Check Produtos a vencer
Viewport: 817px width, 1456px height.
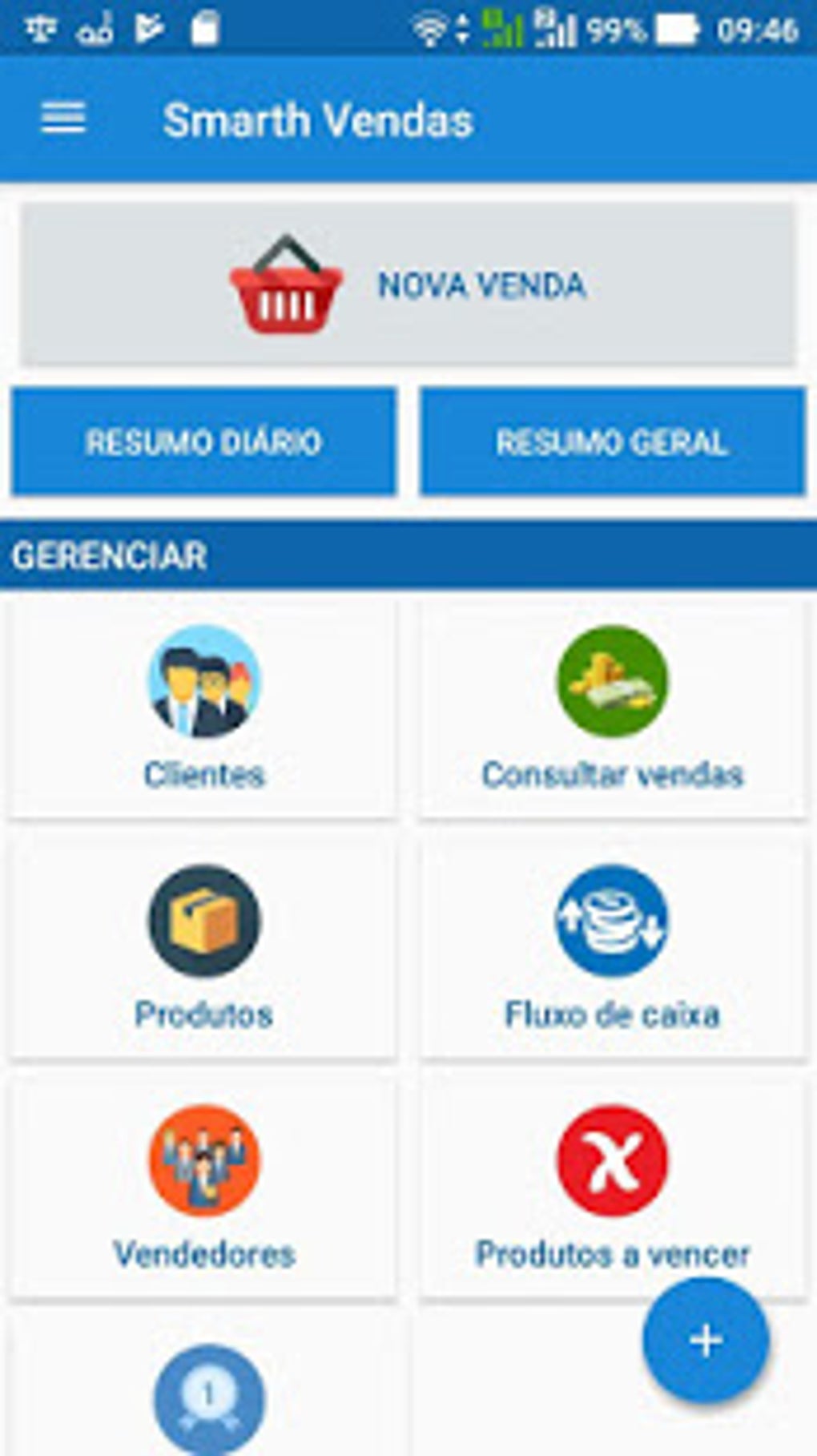pos(612,1188)
